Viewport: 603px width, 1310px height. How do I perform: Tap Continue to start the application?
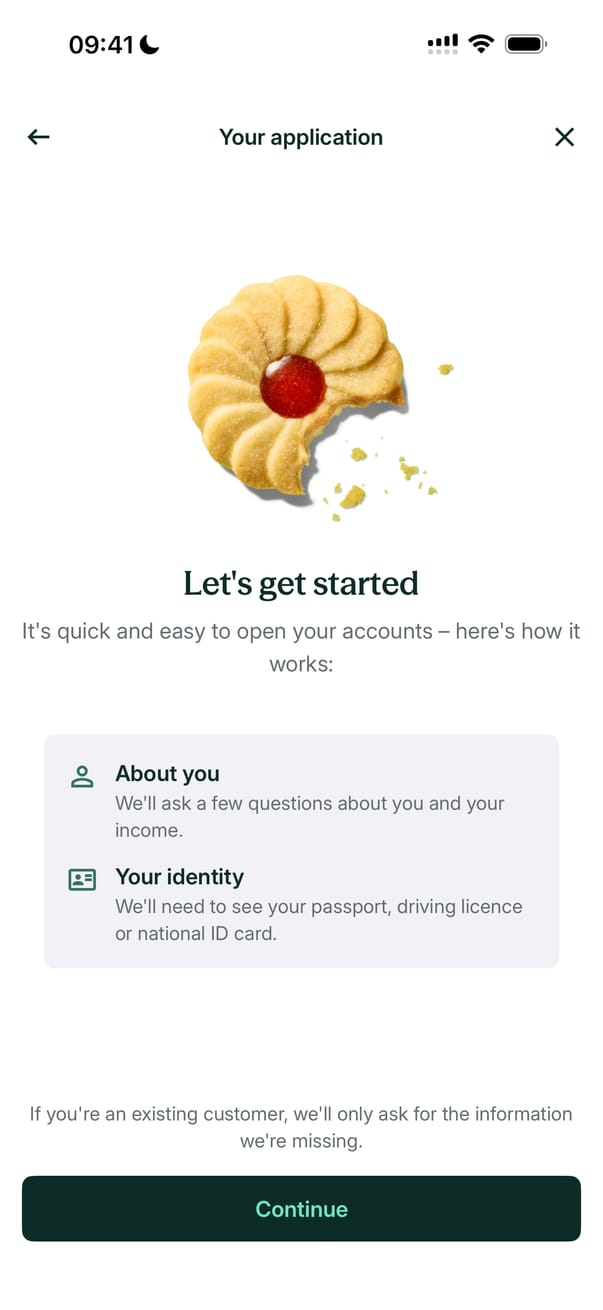(301, 1208)
